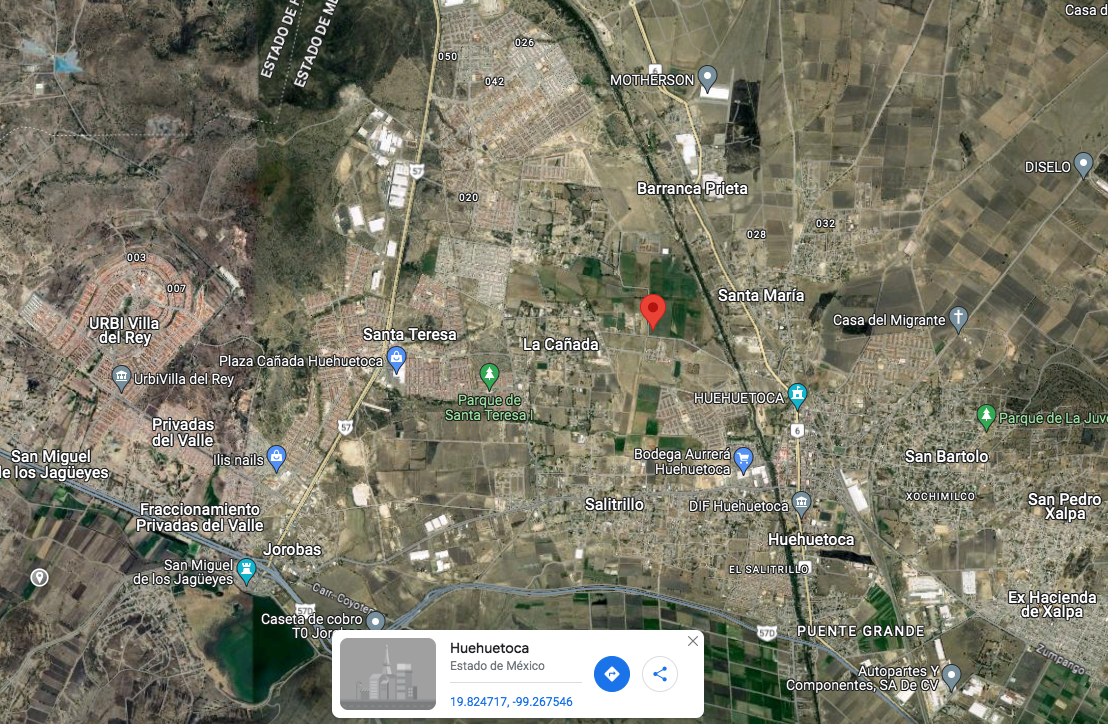Select the Casa del Migrante marker
This screenshot has width=1108, height=724.
point(958,318)
